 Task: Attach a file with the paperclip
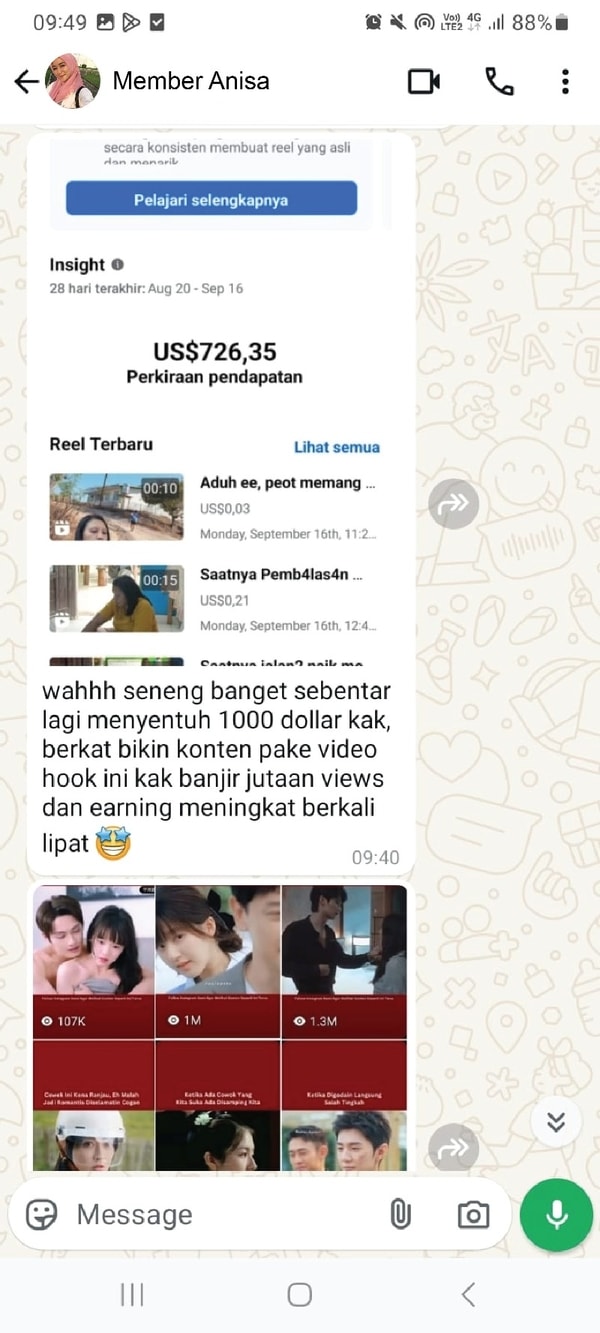tap(400, 1214)
